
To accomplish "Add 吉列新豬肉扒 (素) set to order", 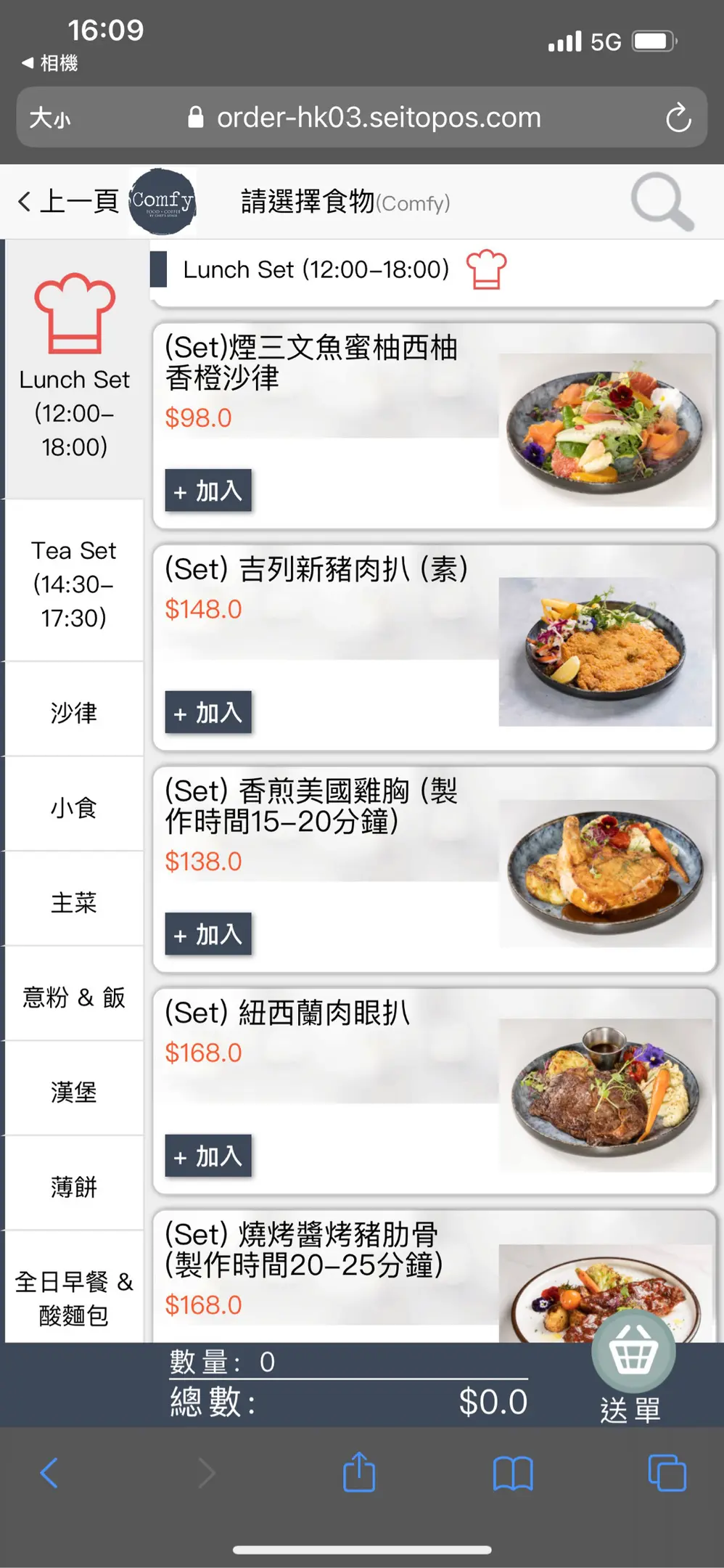I will (x=208, y=712).
